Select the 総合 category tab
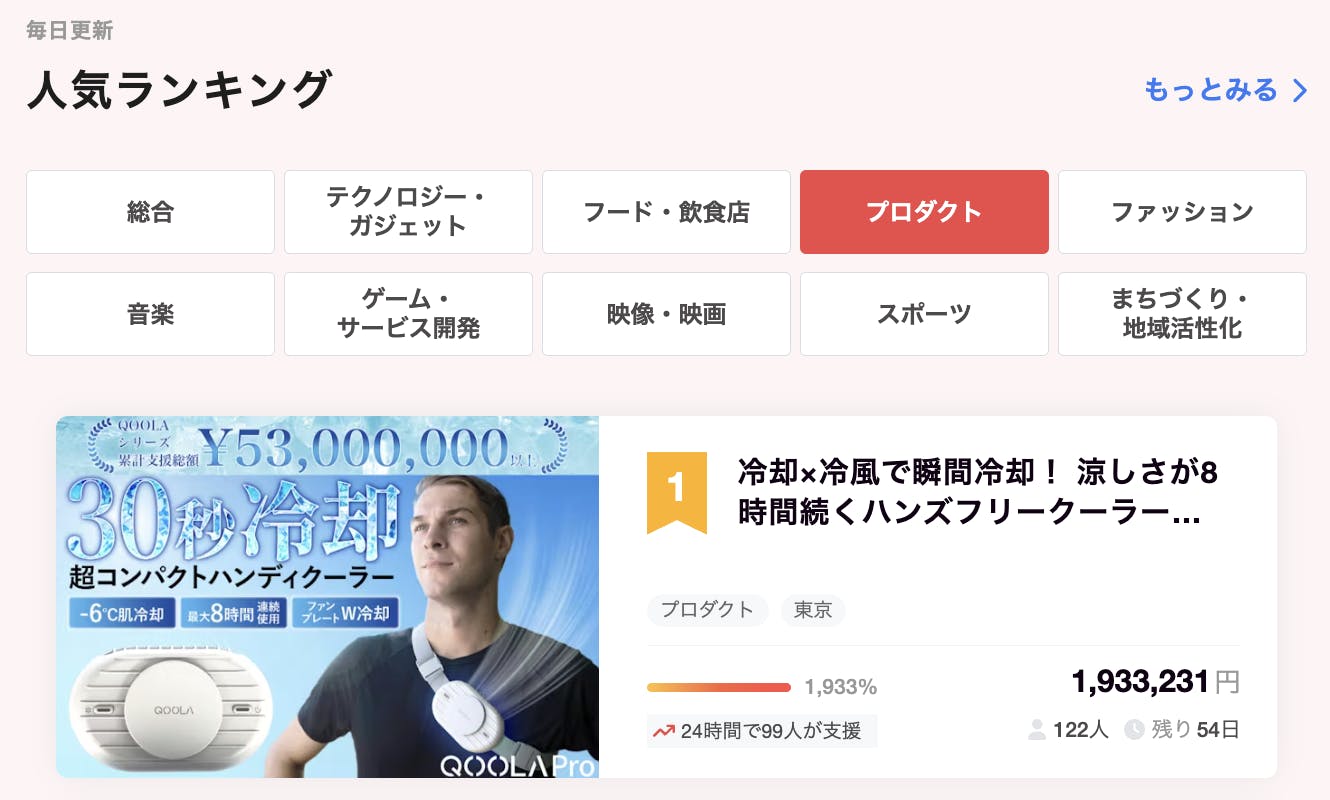The height and width of the screenshot is (800, 1330). click(x=150, y=212)
